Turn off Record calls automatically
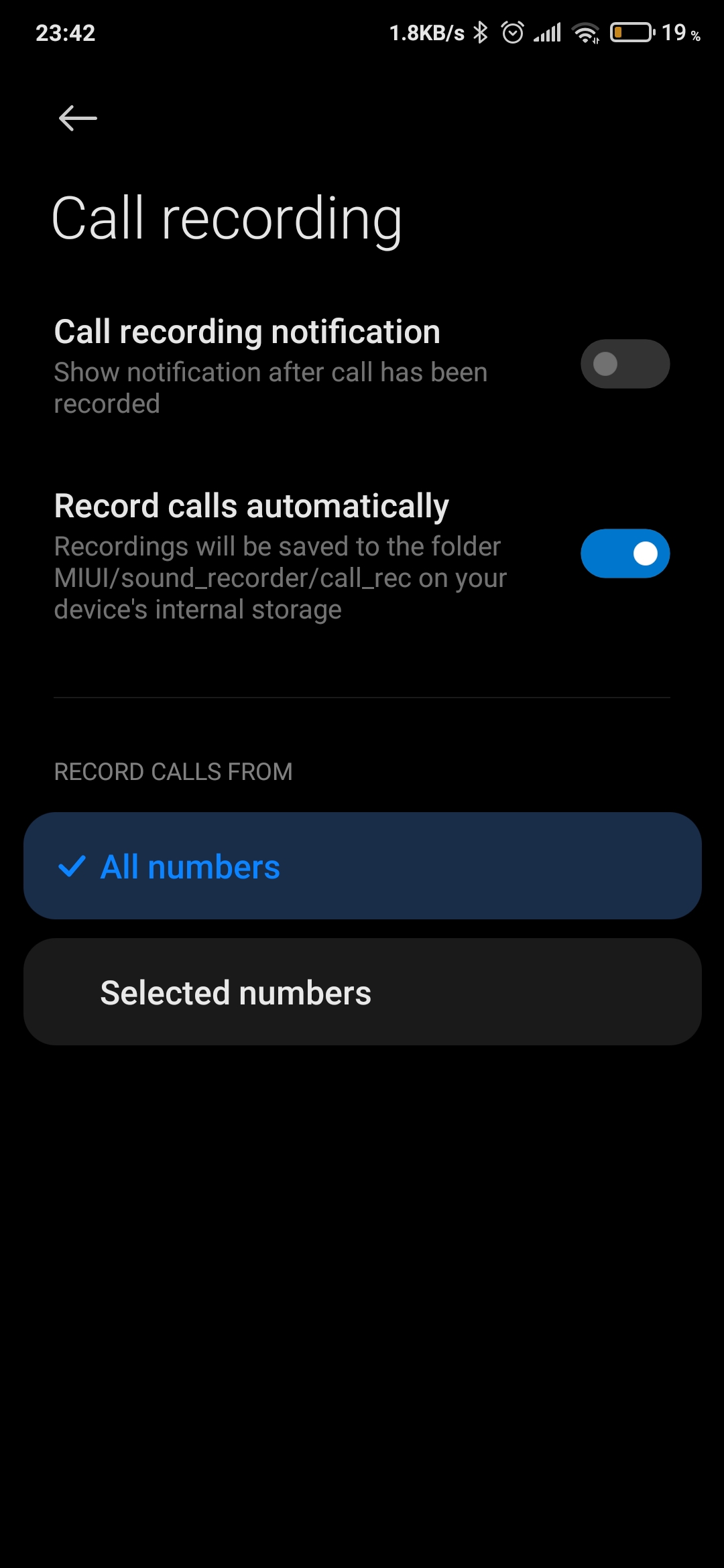This screenshot has width=724, height=1568. (625, 553)
